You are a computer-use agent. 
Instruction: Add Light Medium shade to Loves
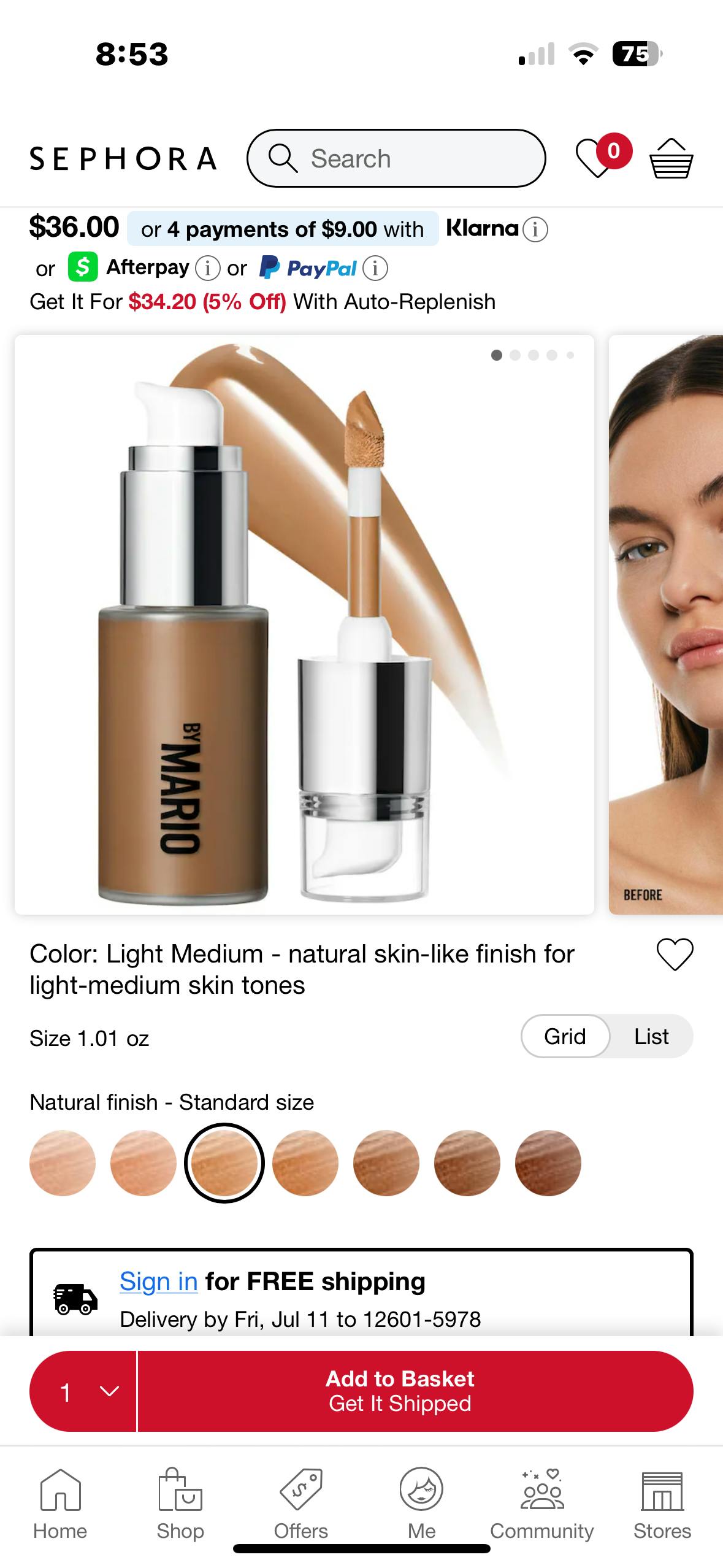click(x=675, y=955)
